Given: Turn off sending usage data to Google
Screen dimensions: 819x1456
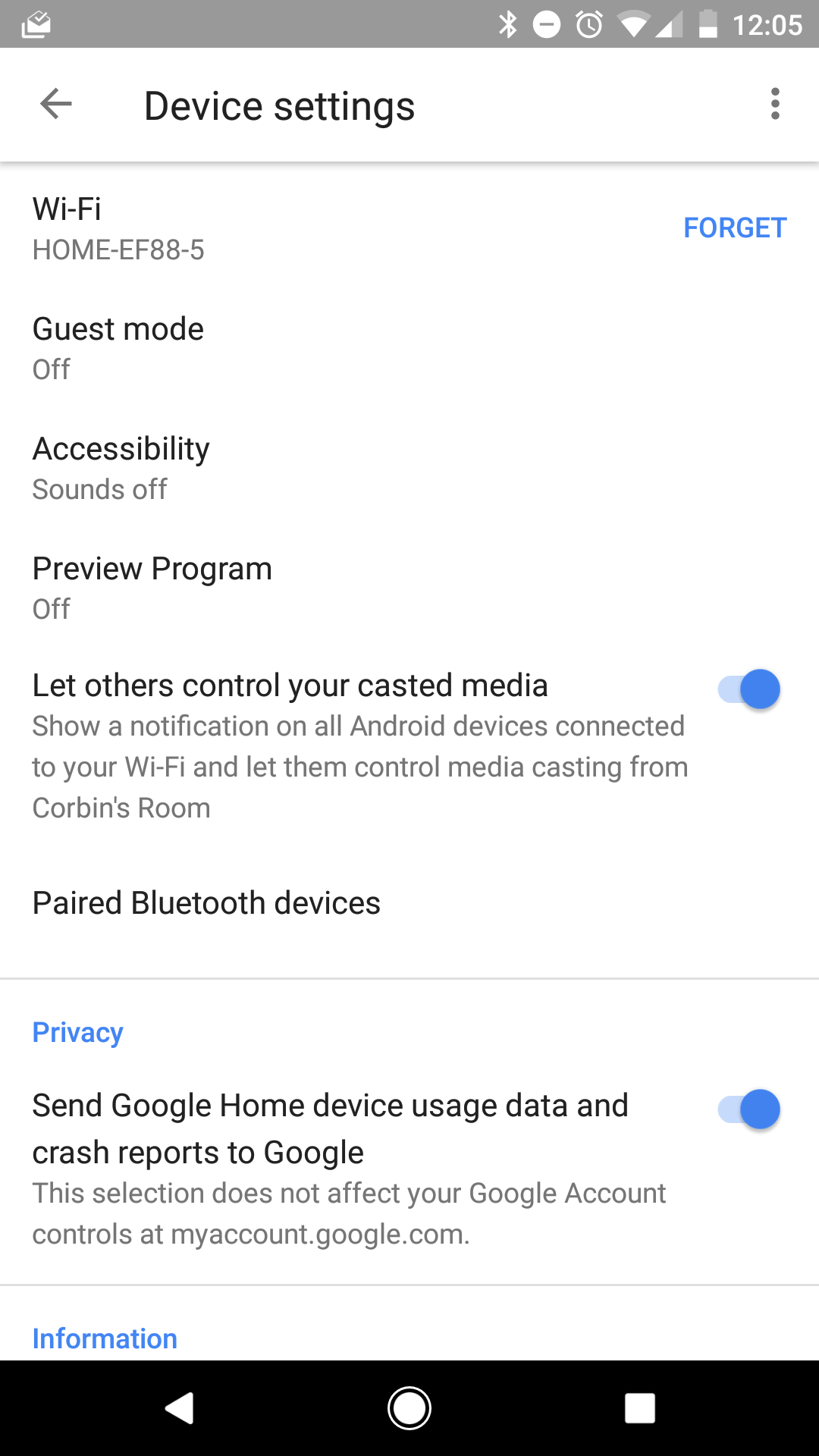Looking at the screenshot, I should point(750,1109).
